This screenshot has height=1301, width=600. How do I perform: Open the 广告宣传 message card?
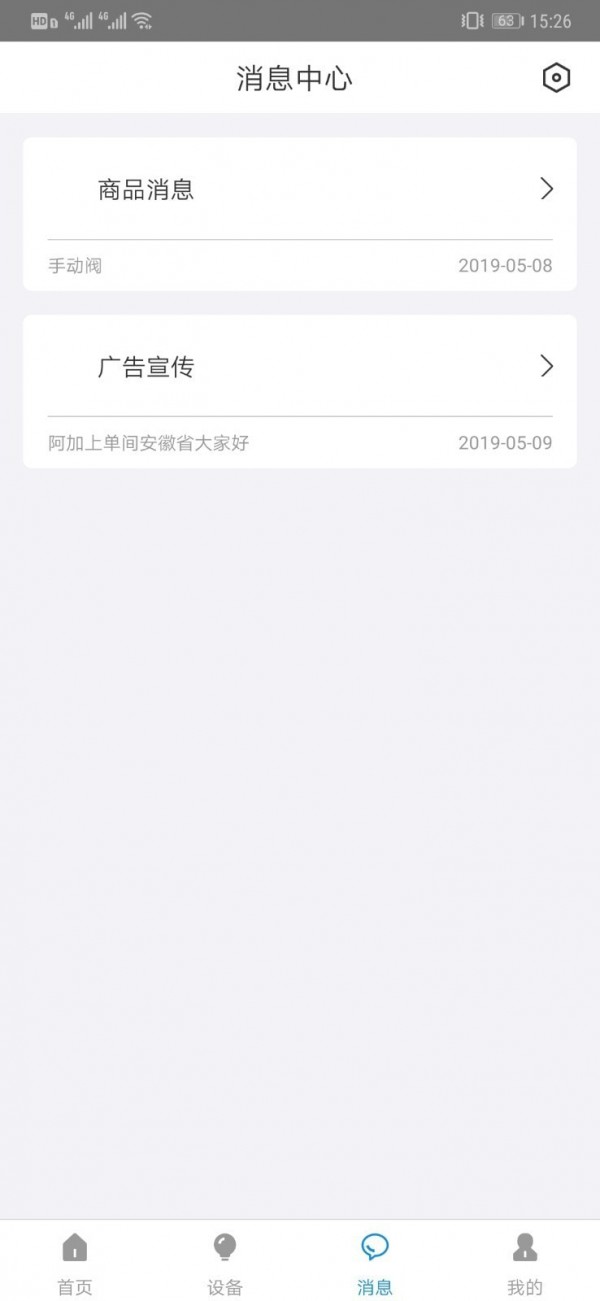tap(299, 367)
